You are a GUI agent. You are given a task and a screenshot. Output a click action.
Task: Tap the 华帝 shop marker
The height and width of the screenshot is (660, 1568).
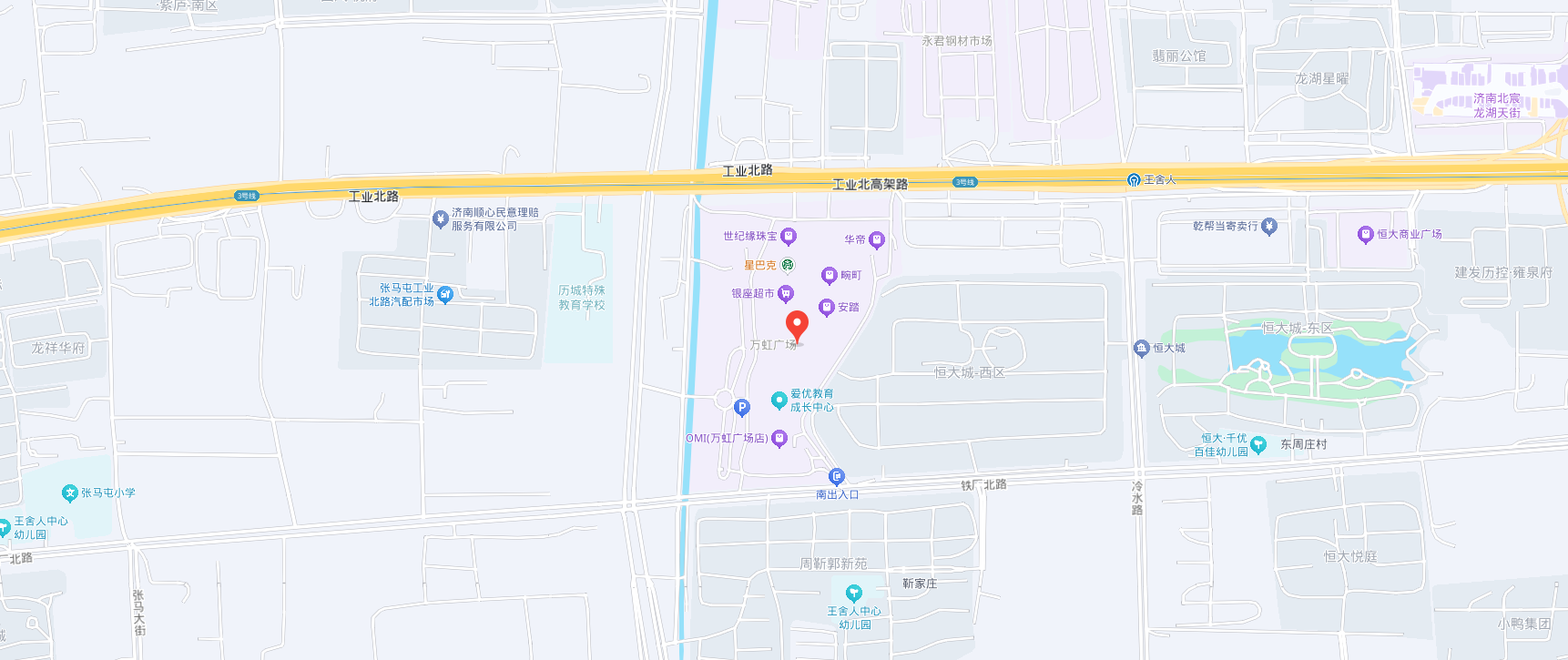pos(877,239)
